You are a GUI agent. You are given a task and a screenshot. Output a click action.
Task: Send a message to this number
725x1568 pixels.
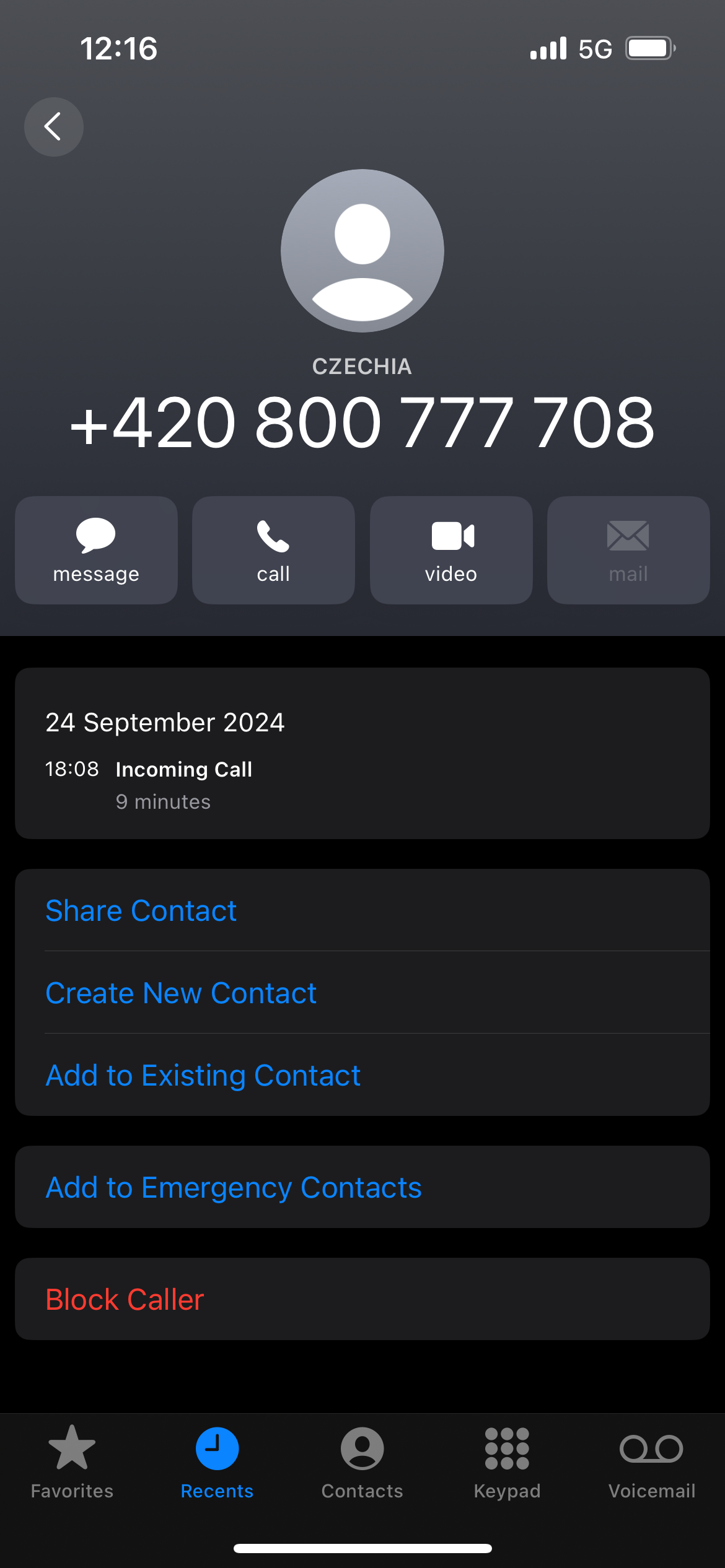pos(96,550)
